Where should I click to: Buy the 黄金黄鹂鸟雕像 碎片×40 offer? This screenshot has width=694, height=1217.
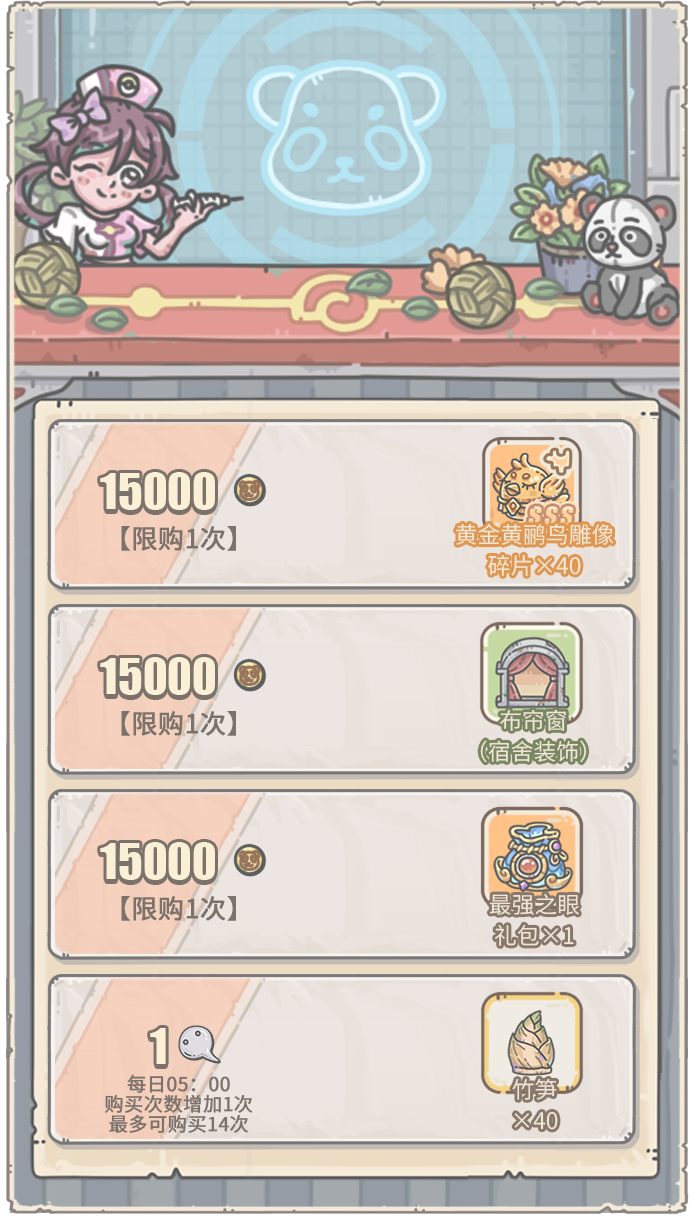[x=341, y=505]
